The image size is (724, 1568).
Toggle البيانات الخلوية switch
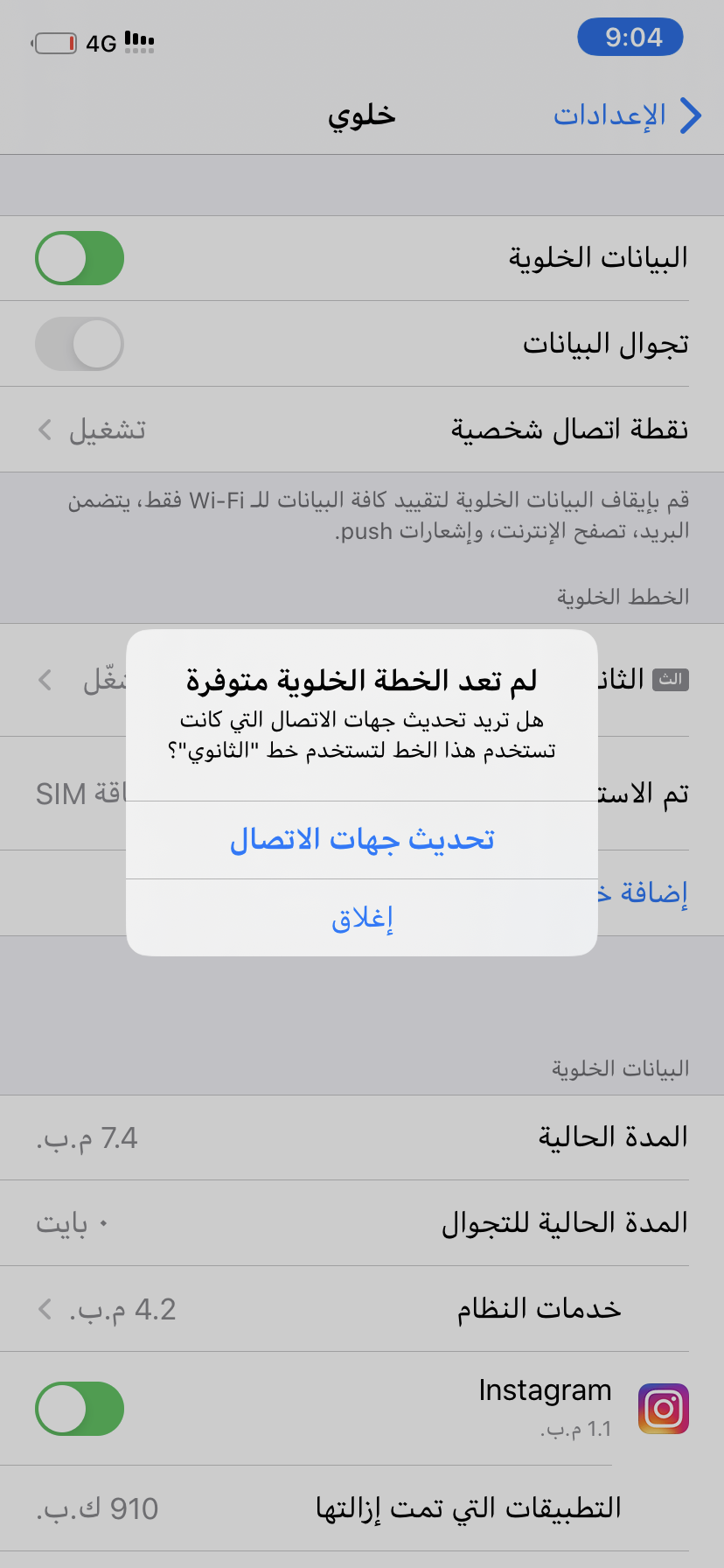80,258
